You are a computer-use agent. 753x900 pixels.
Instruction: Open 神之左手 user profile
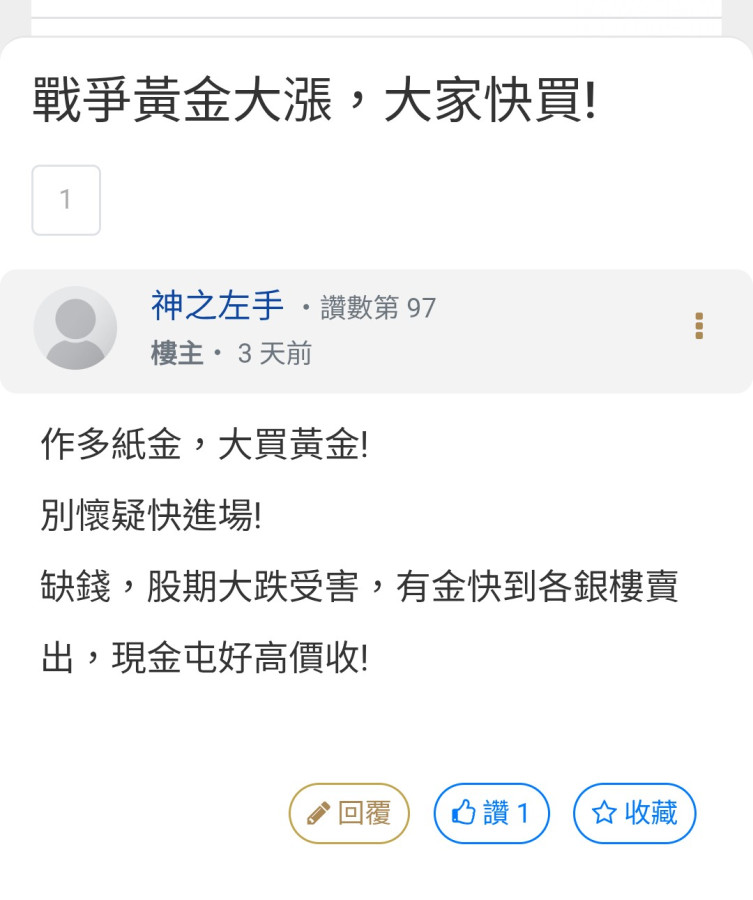pos(218,306)
